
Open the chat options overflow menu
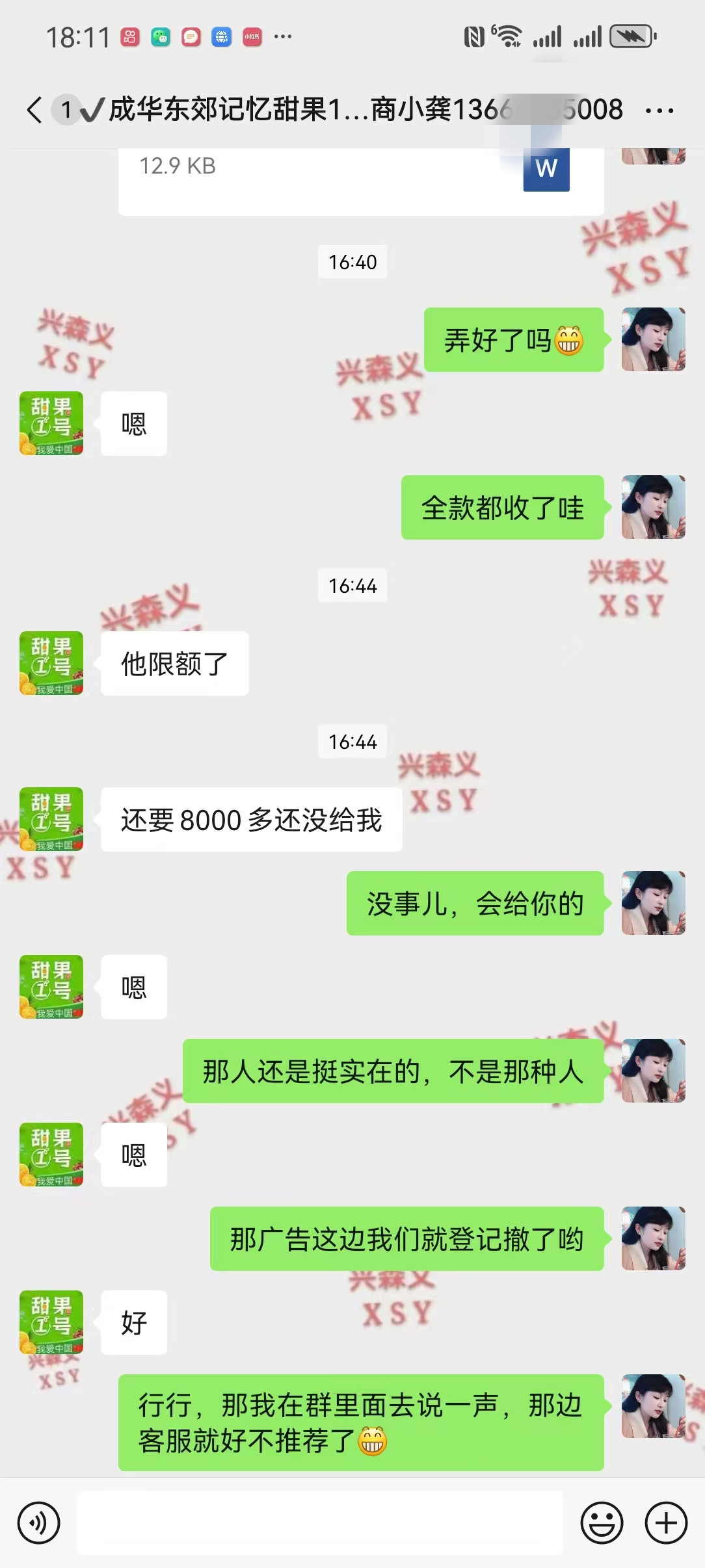(659, 111)
